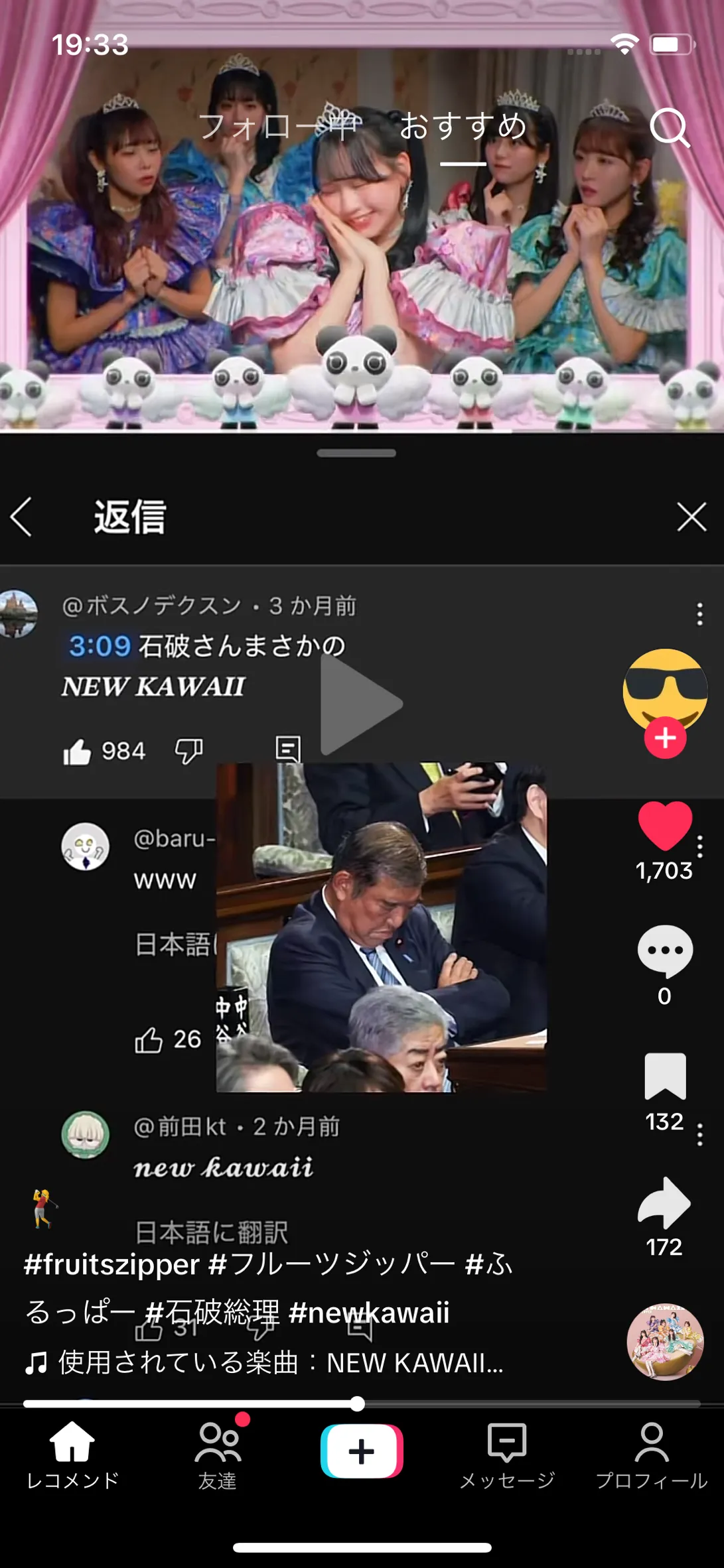
Task: Open the comments bubble icon
Action: (665, 950)
